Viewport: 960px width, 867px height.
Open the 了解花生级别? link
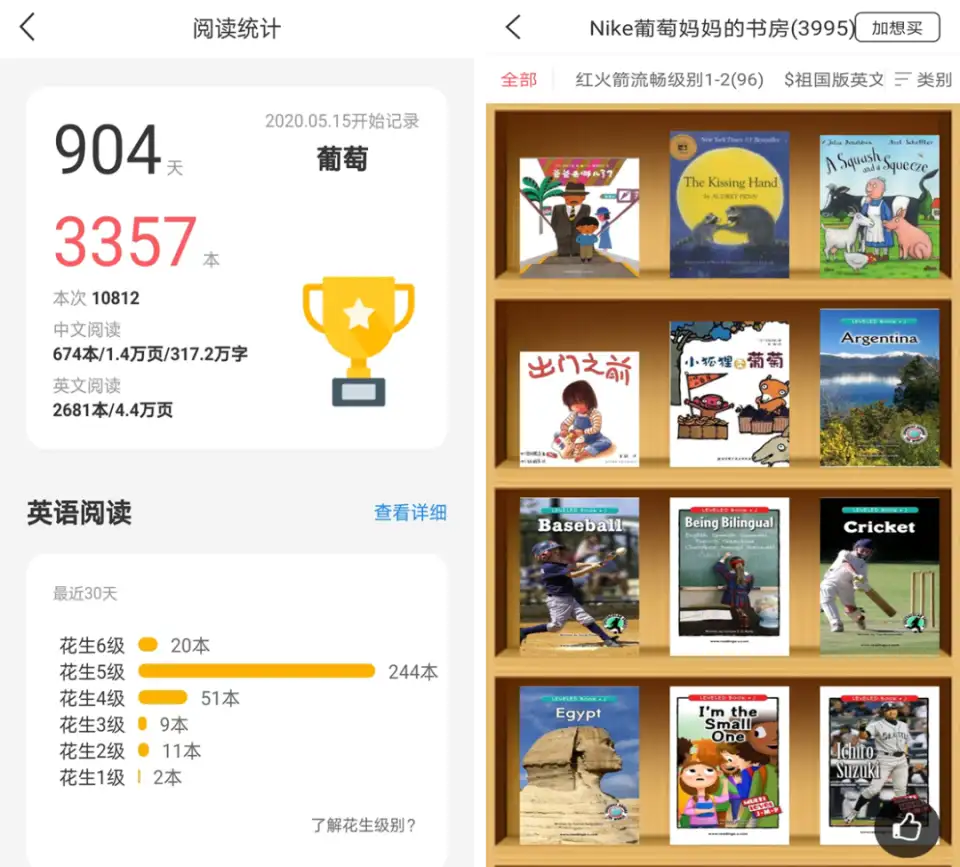point(363,825)
